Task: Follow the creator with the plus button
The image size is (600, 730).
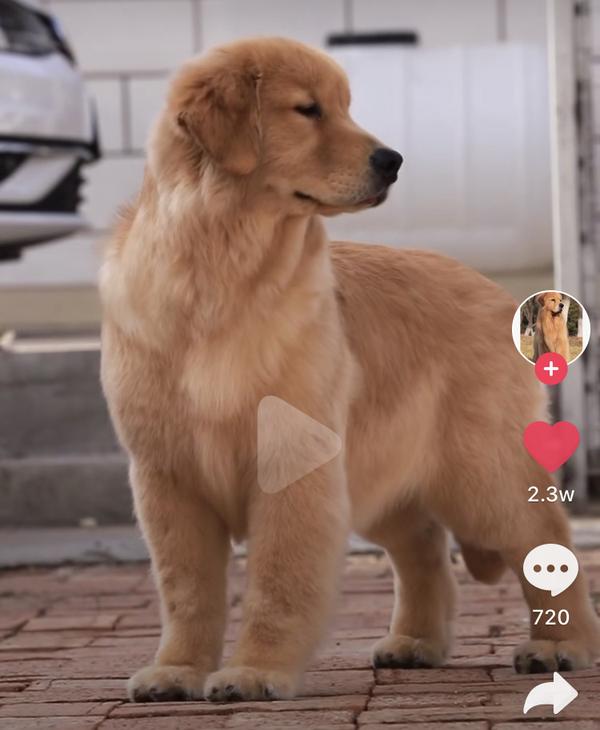Action: (x=551, y=368)
